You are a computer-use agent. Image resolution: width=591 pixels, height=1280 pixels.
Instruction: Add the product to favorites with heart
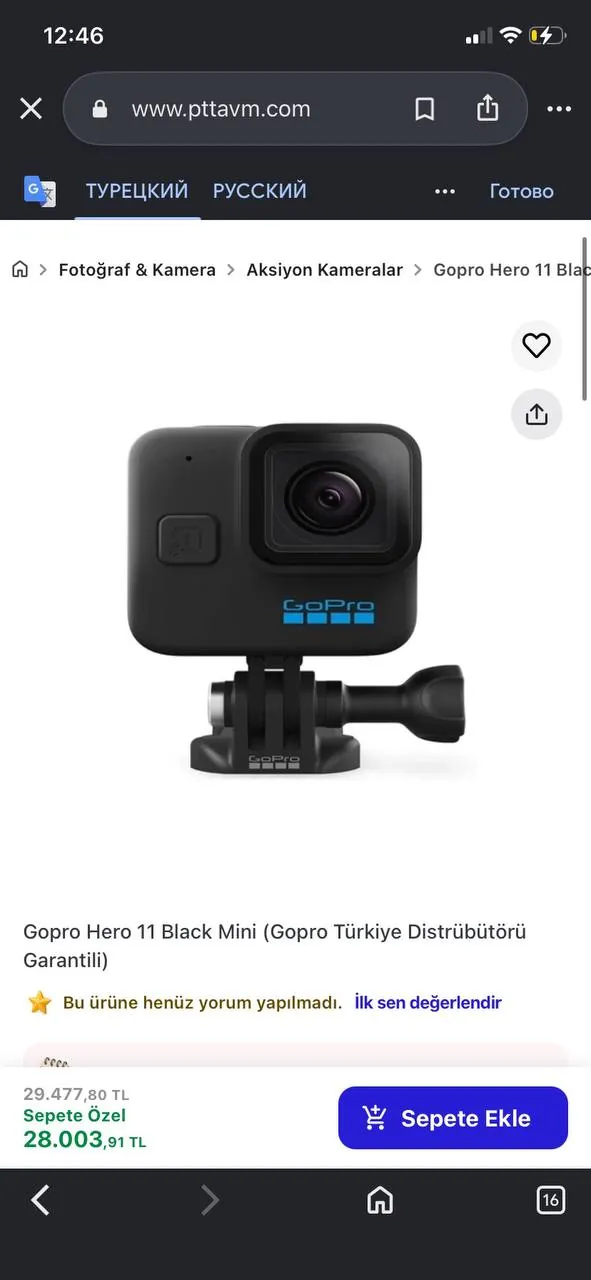pyautogui.click(x=537, y=346)
